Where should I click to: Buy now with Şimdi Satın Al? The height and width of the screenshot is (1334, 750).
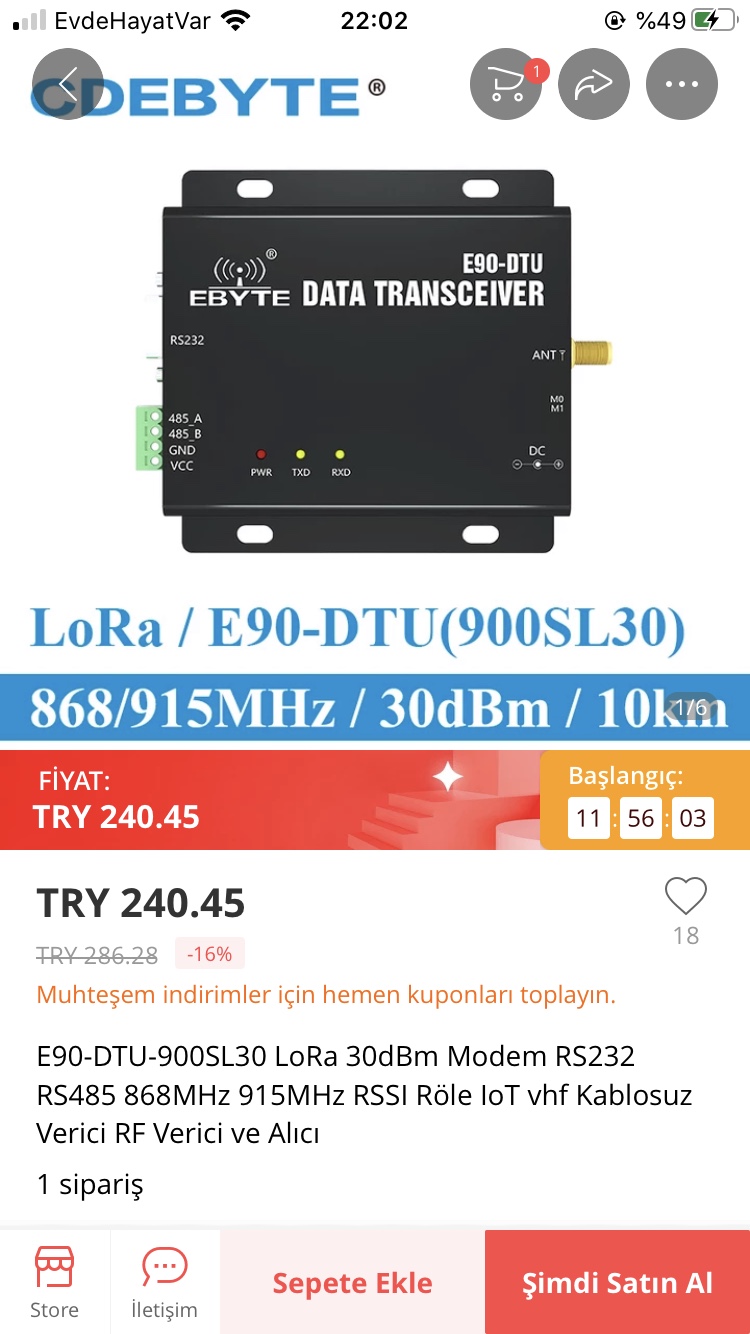coord(618,1283)
